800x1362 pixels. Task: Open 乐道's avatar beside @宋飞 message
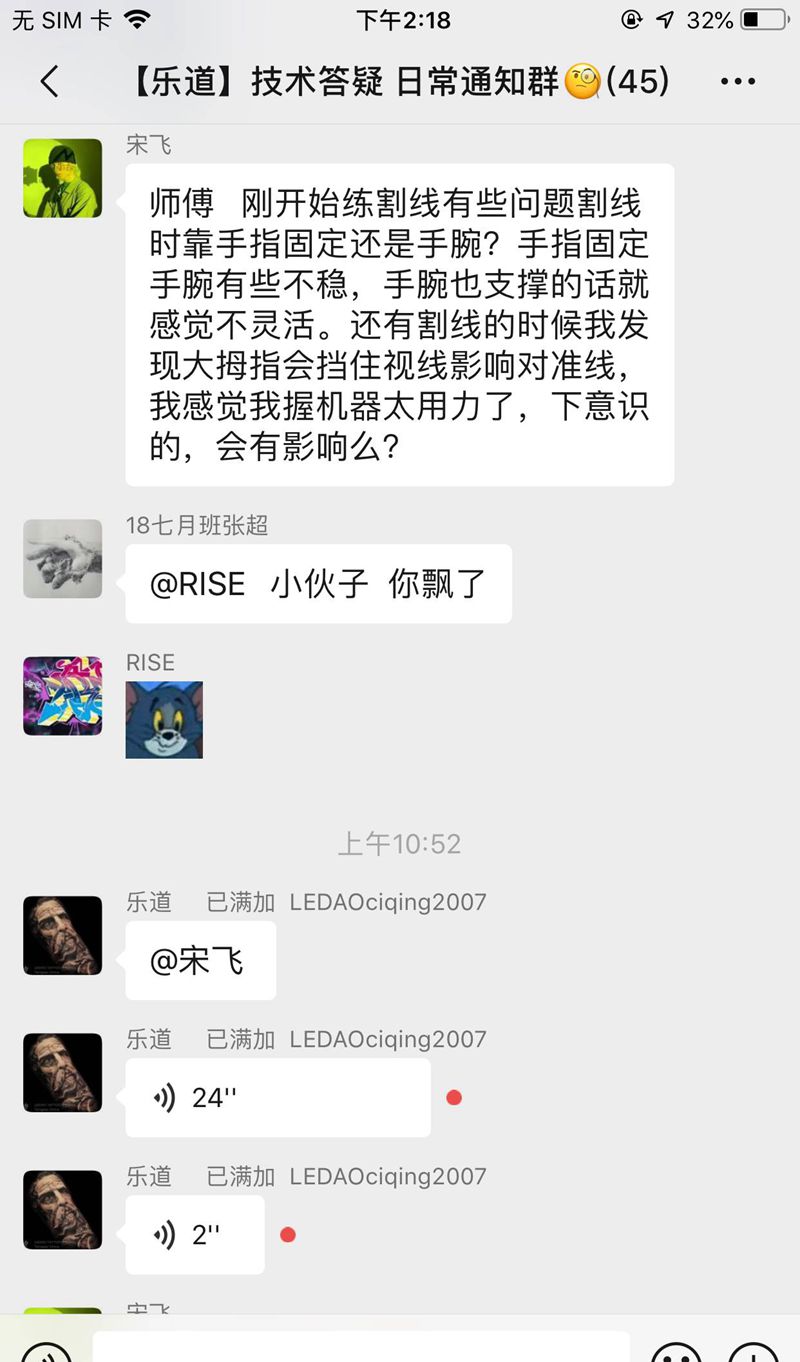[63, 935]
